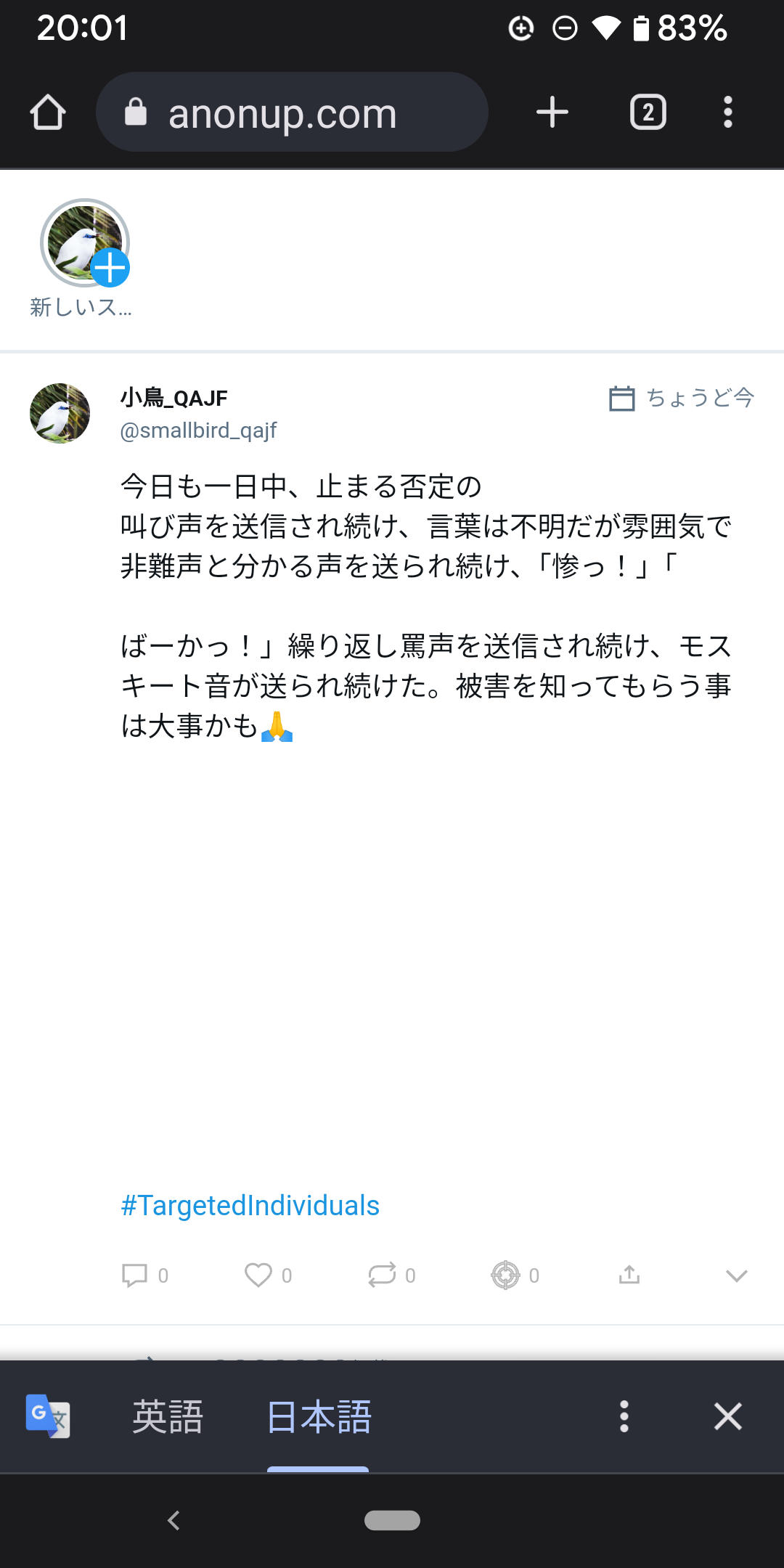The image size is (784, 1568).
Task: Add a new story
Action: coord(85,244)
